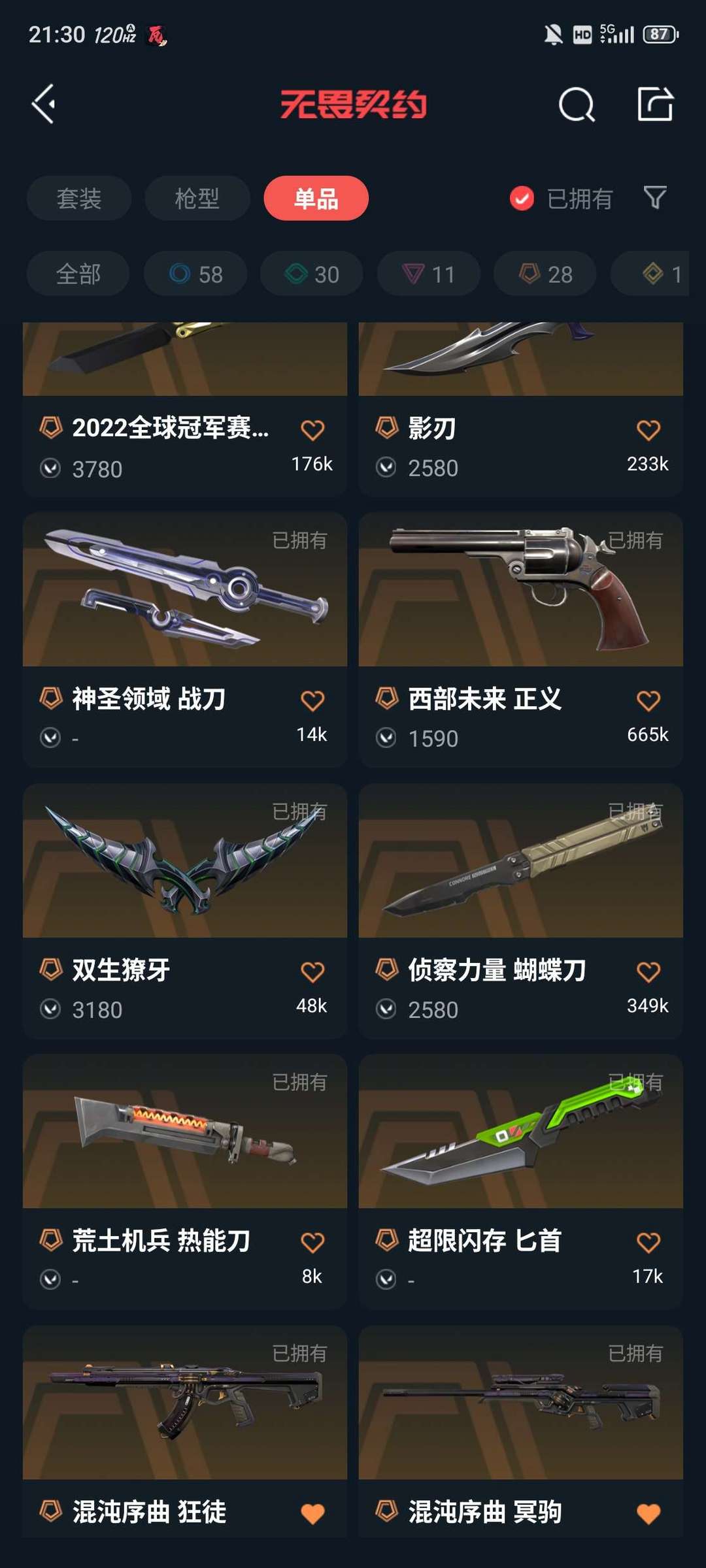Tap the share icon top right
The height and width of the screenshot is (1568, 706).
[655, 105]
